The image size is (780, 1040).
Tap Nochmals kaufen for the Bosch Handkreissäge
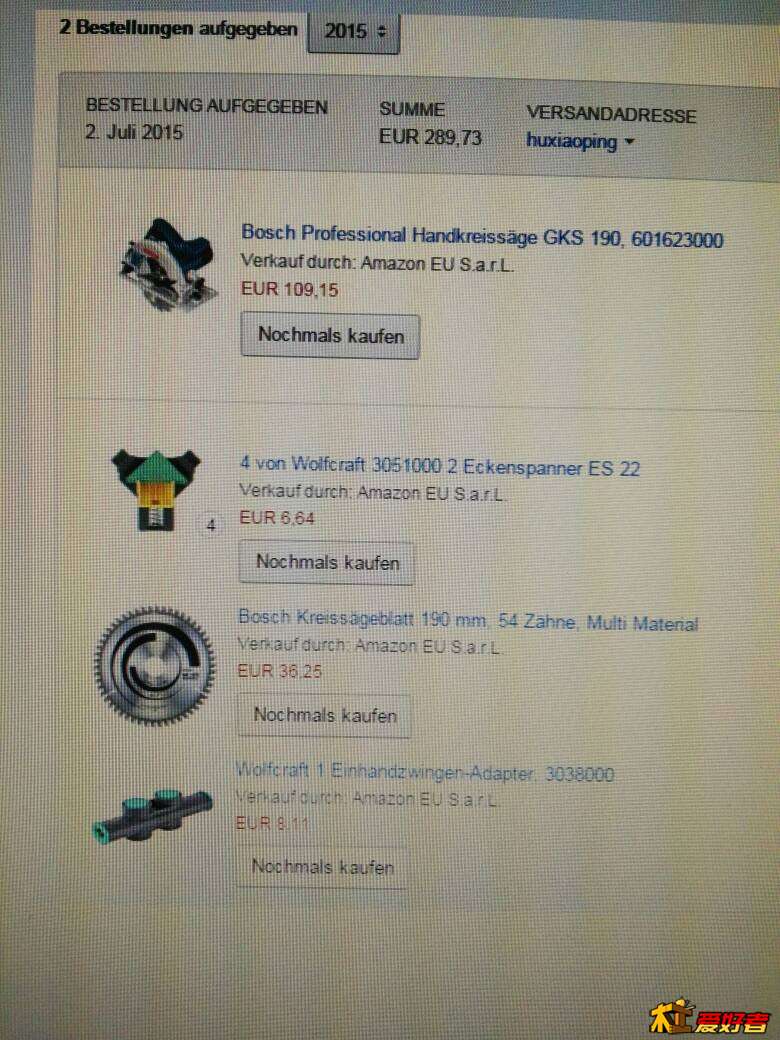pyautogui.click(x=330, y=336)
